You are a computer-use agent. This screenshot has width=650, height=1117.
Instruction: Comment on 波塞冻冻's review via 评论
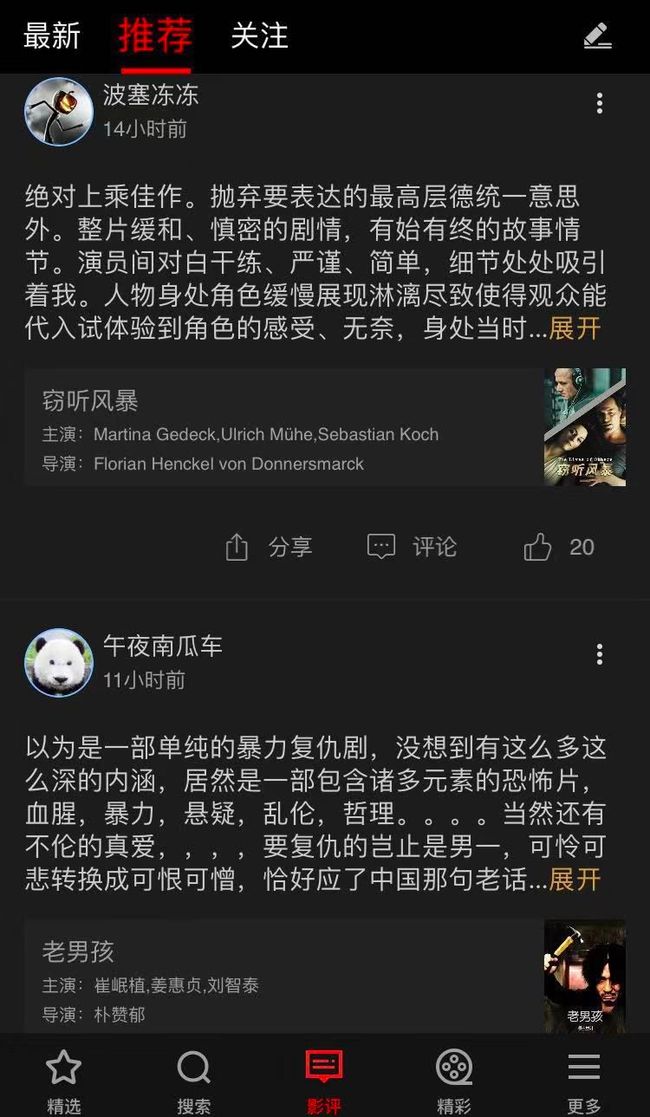point(411,547)
